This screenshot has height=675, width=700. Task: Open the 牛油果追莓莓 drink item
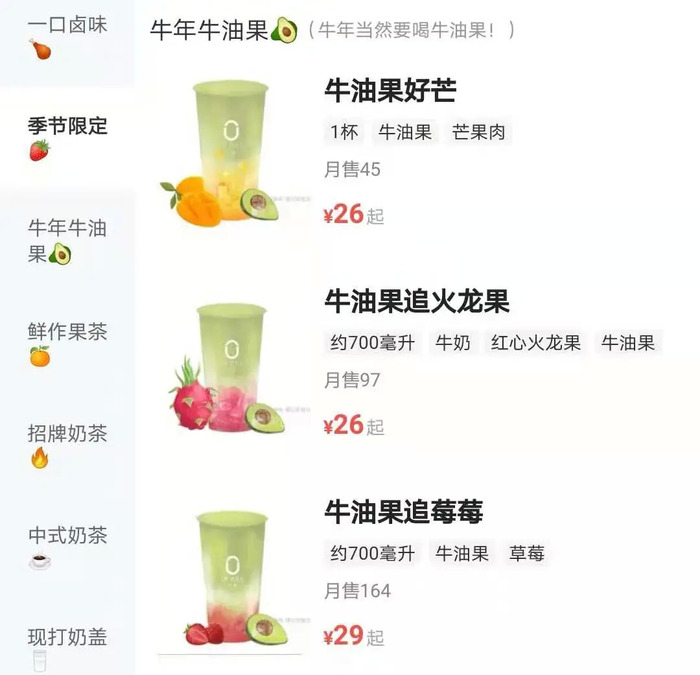pos(403,513)
